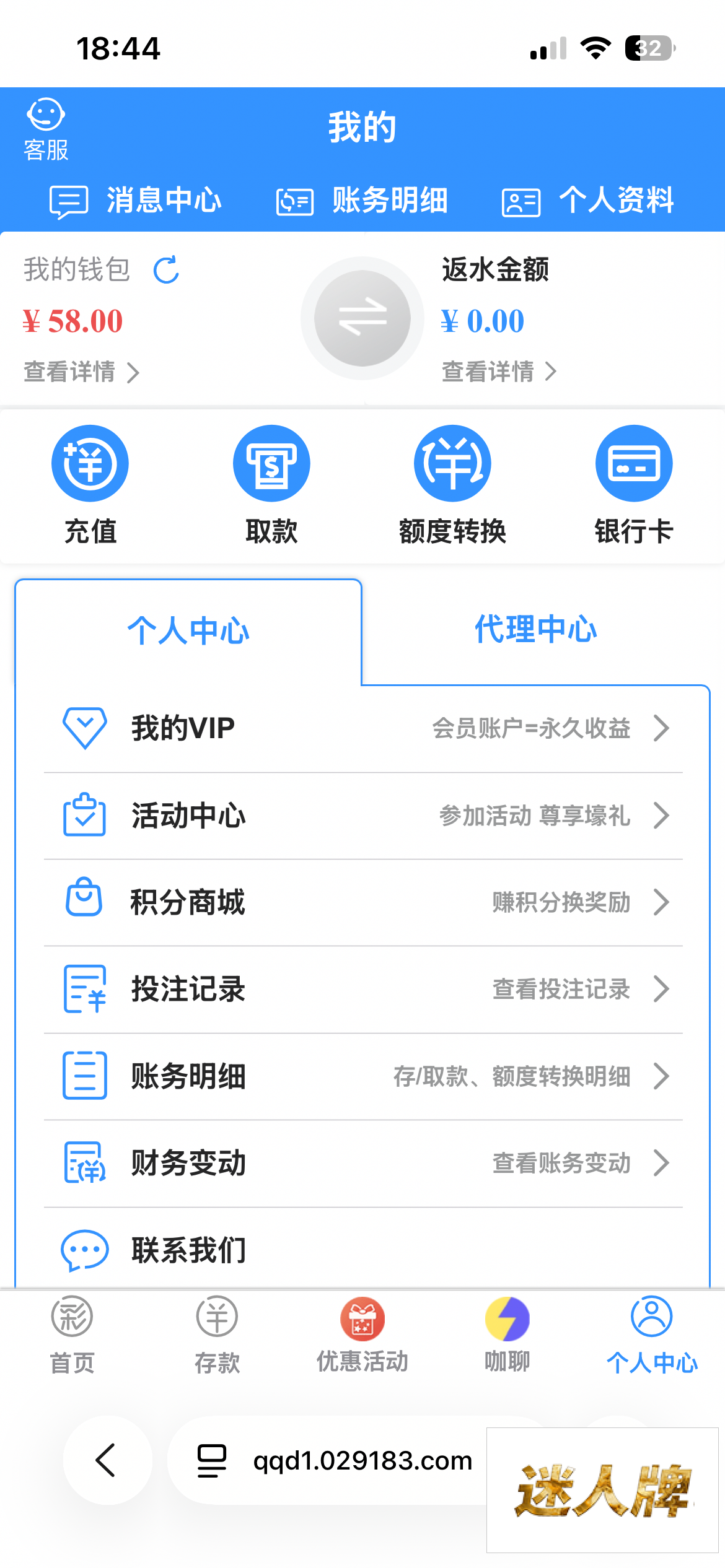The height and width of the screenshot is (1568, 725).
Task: Open 客服 customer service icon
Action: (46, 129)
